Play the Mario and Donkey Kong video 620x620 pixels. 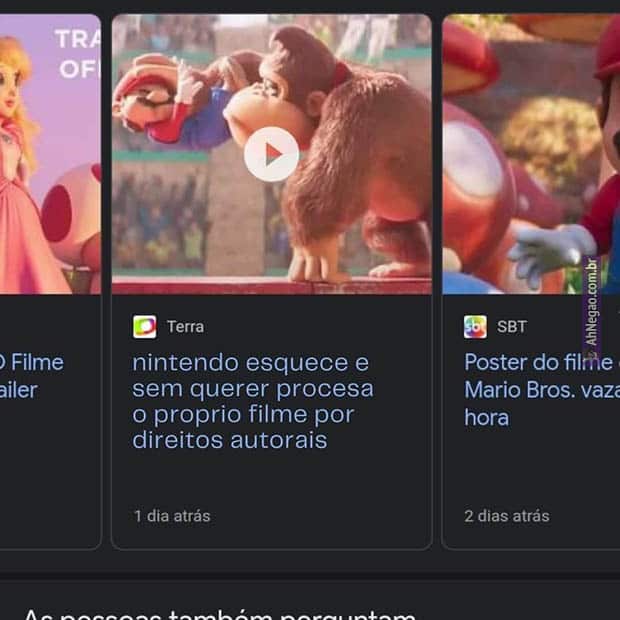click(x=271, y=154)
